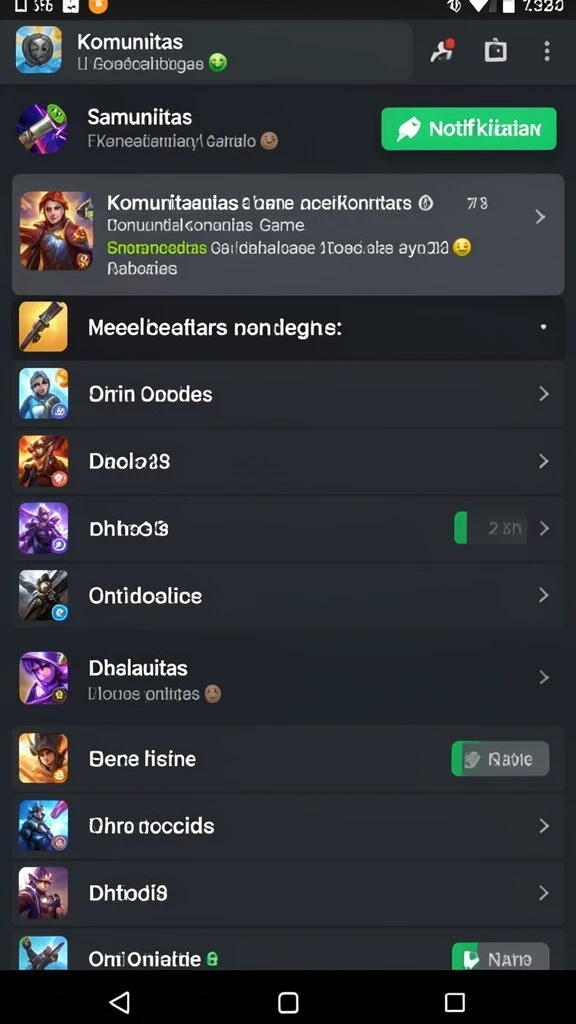576x1024 pixels.
Task: Go back with the system back button
Action: click(x=120, y=1002)
